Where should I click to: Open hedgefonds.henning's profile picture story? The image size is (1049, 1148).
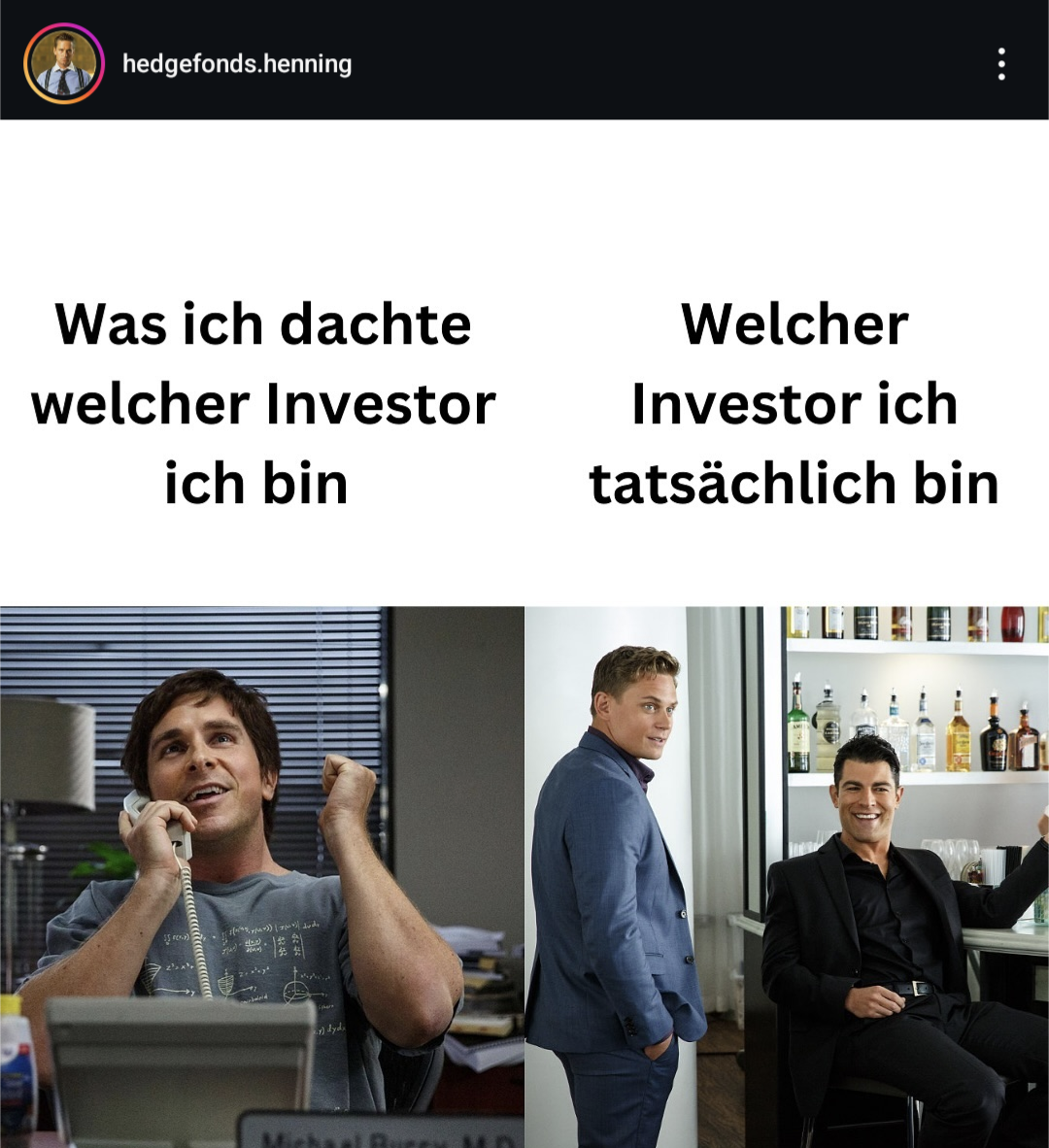click(x=63, y=63)
